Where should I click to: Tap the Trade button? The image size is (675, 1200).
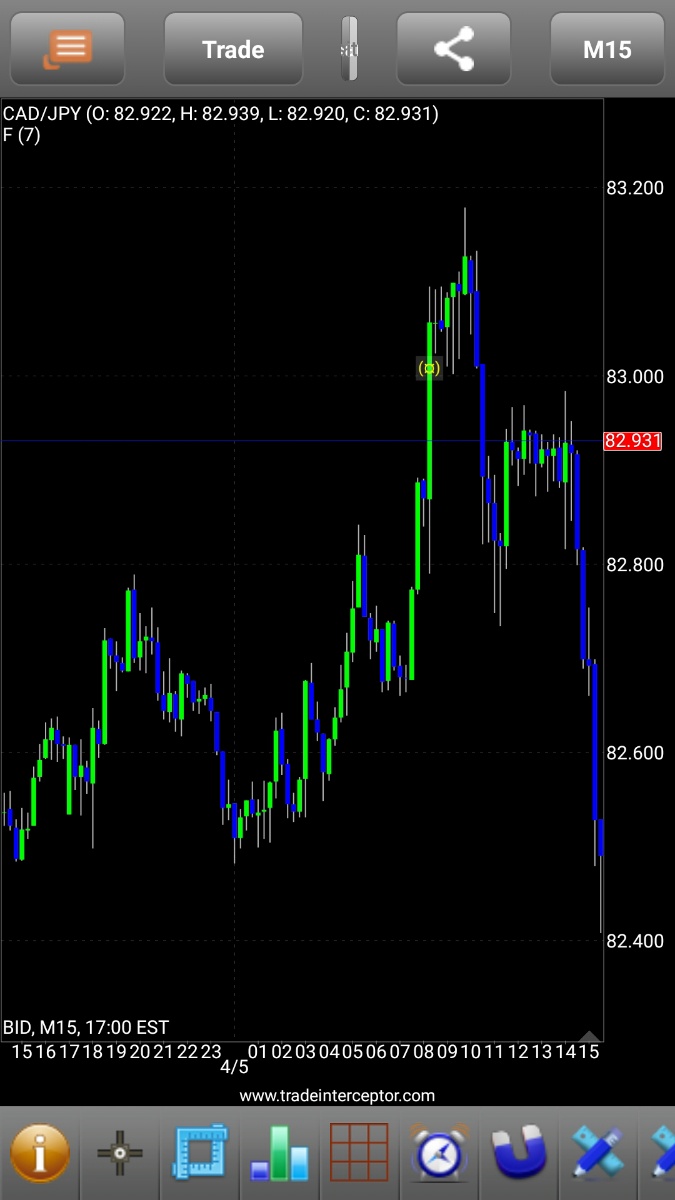click(233, 49)
